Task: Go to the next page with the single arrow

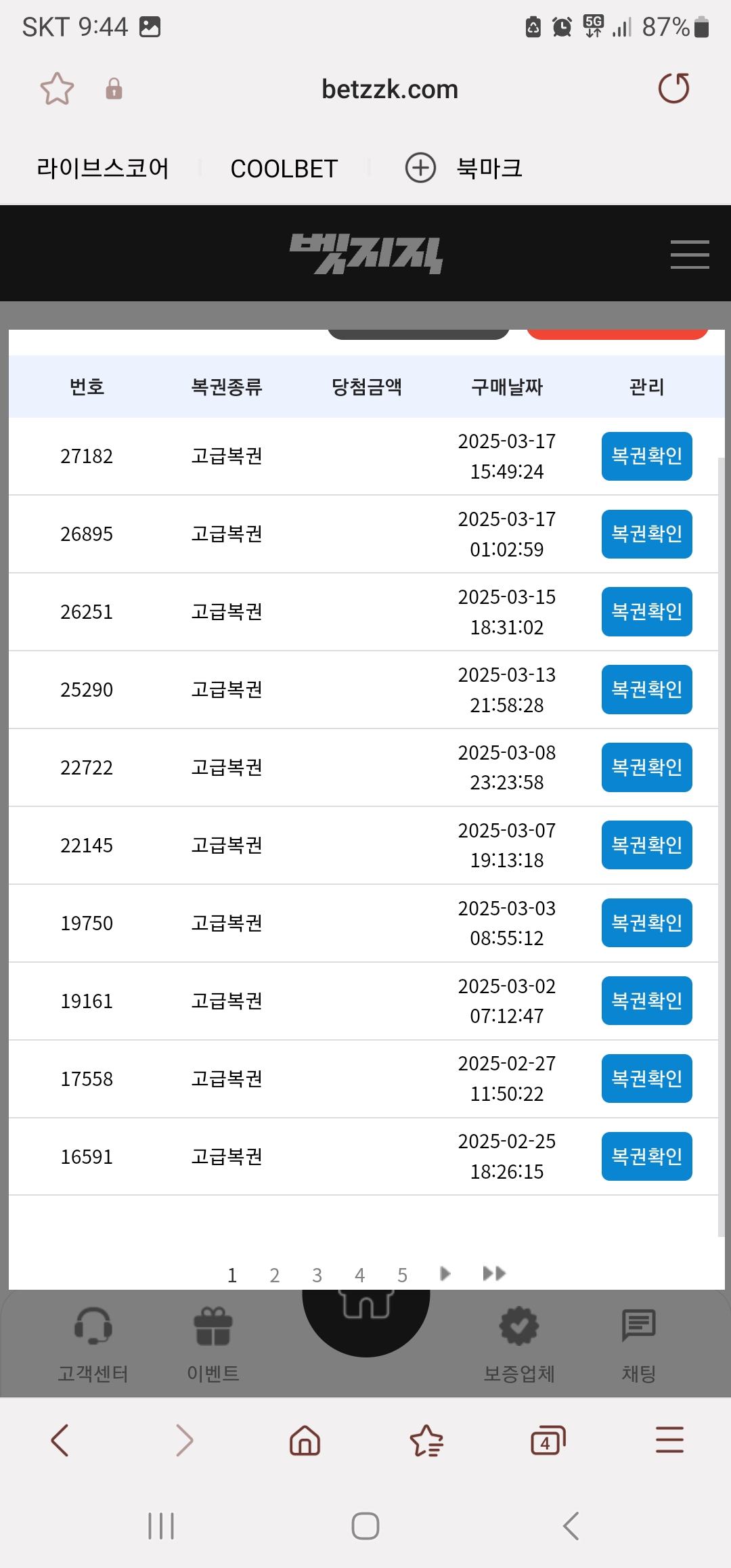Action: coord(445,1274)
